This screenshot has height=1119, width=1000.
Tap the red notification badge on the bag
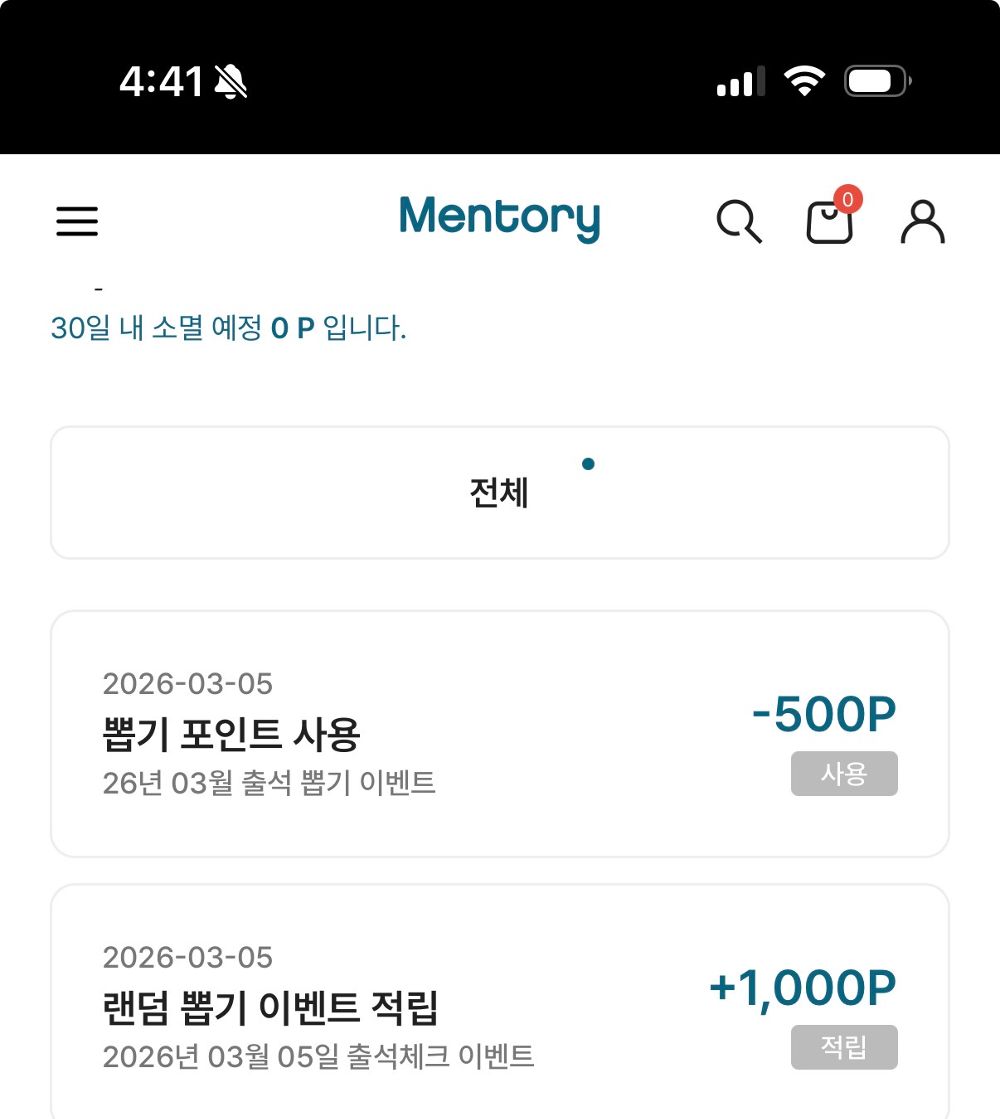[847, 200]
